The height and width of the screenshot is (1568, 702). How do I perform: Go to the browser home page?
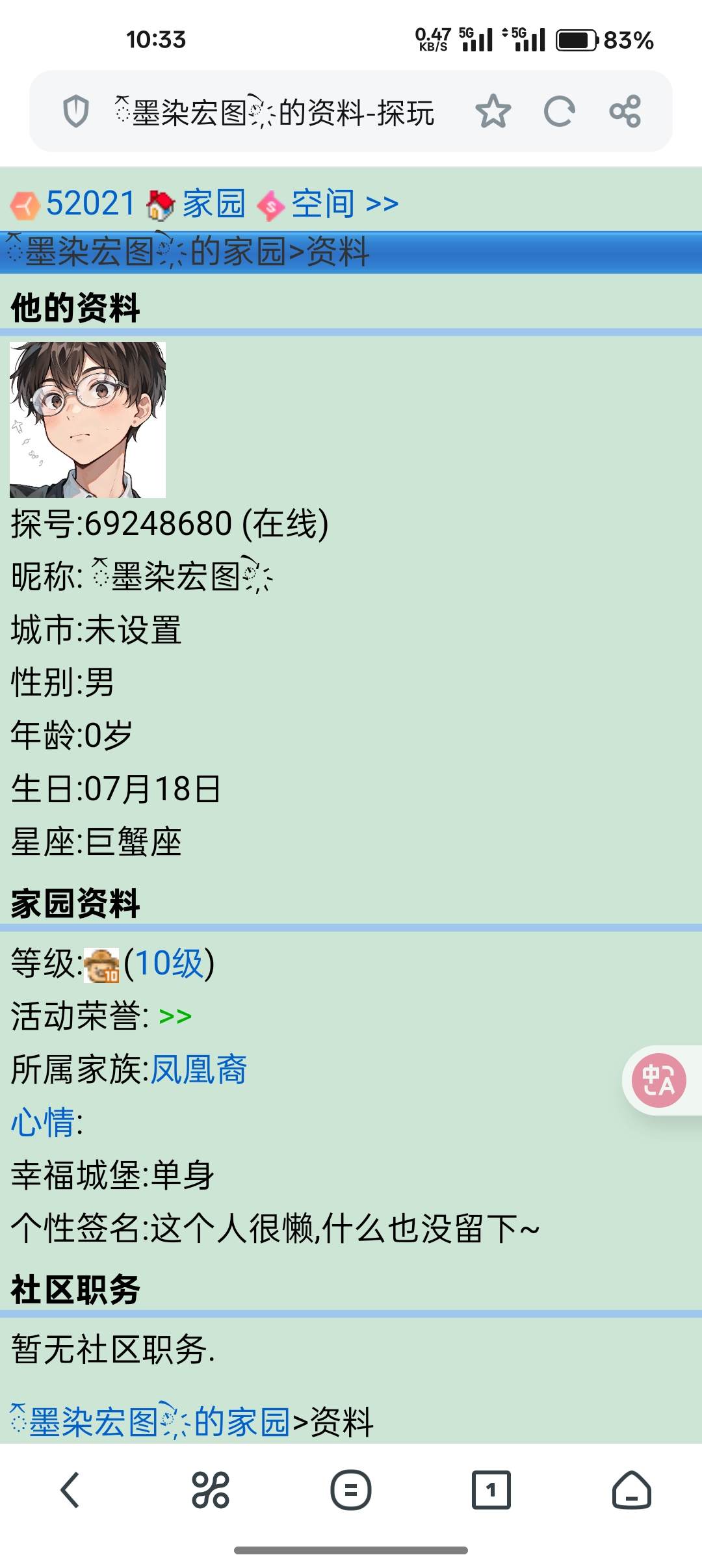click(x=631, y=1489)
